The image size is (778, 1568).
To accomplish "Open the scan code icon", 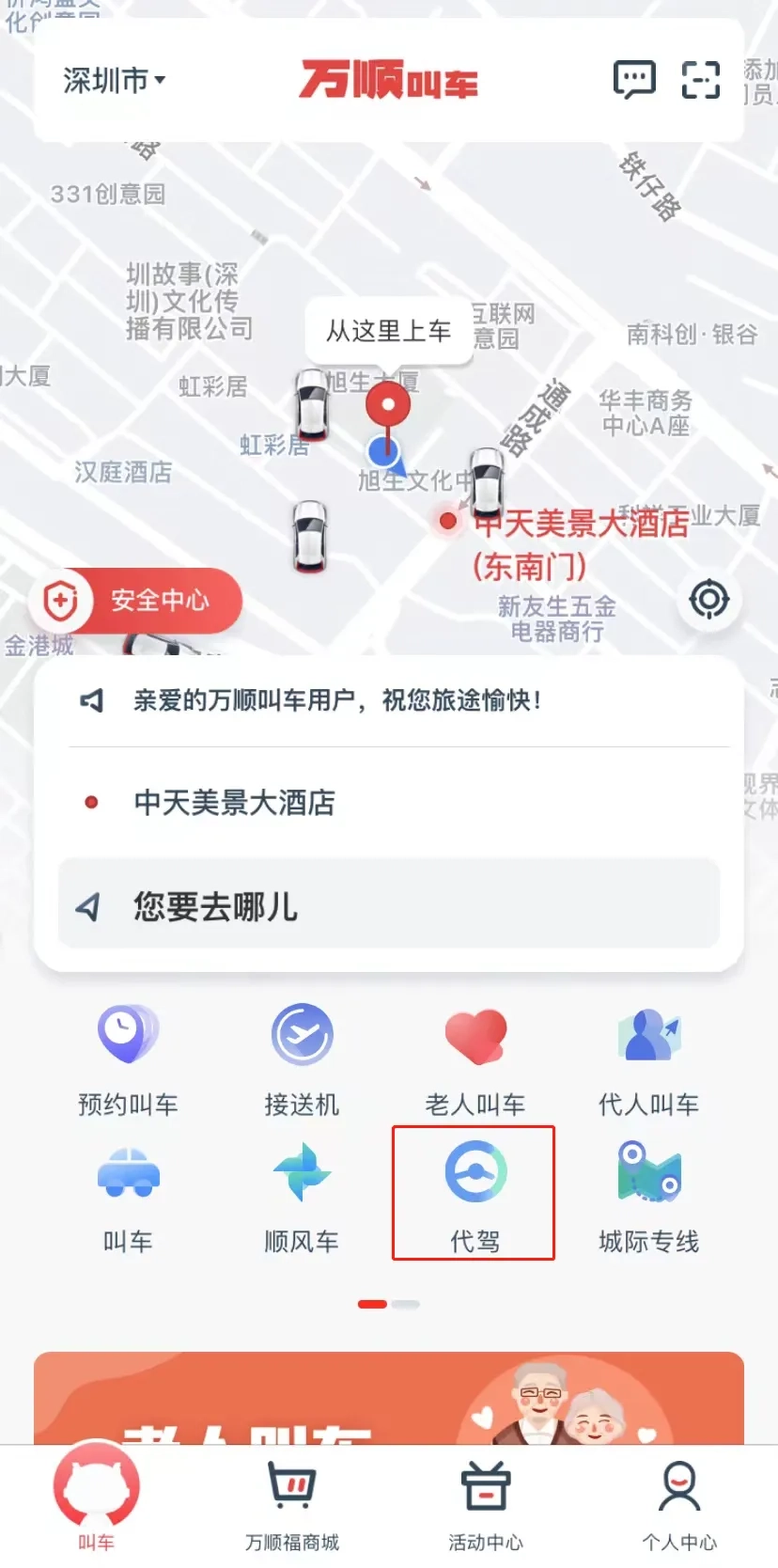I will pos(701,80).
